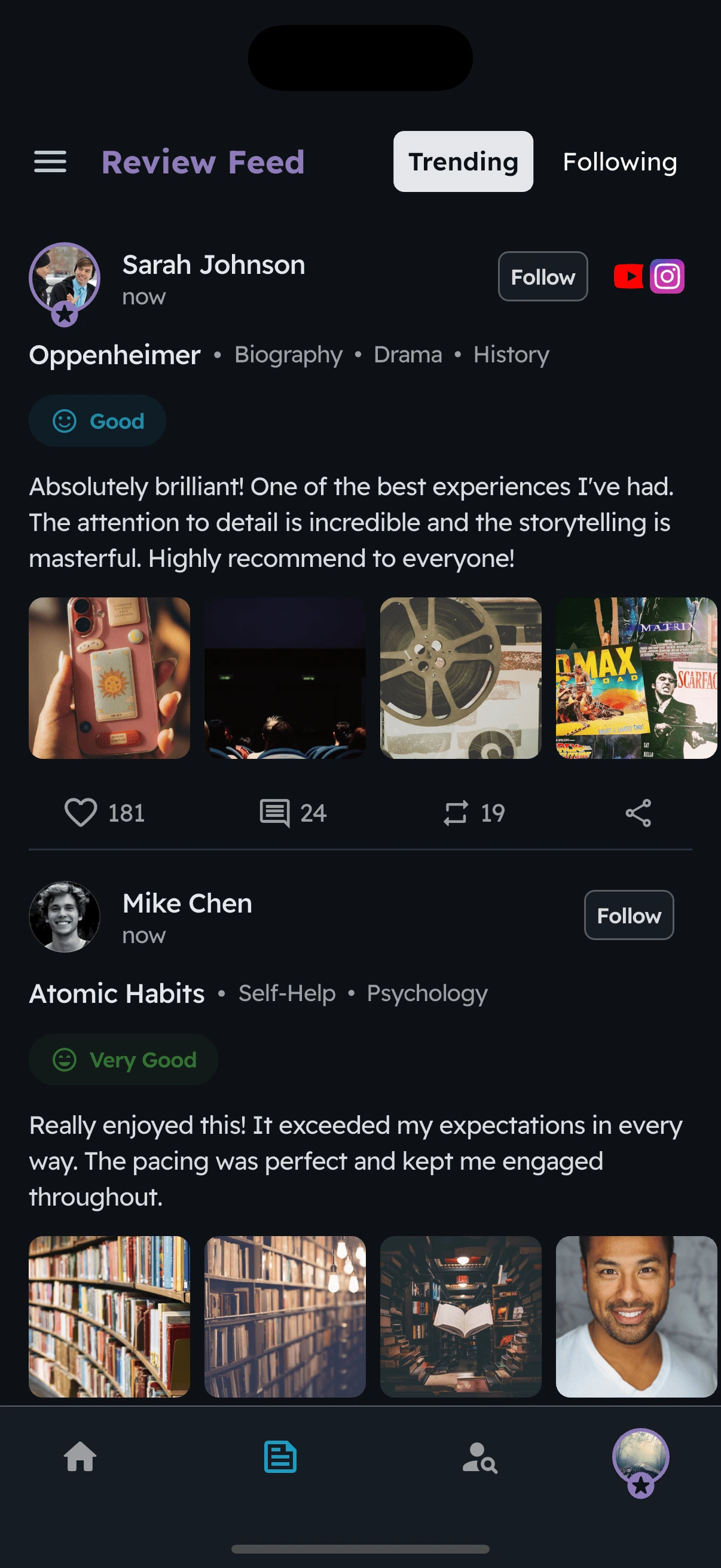
Task: Share the Oppenheimer review
Action: pos(638,812)
